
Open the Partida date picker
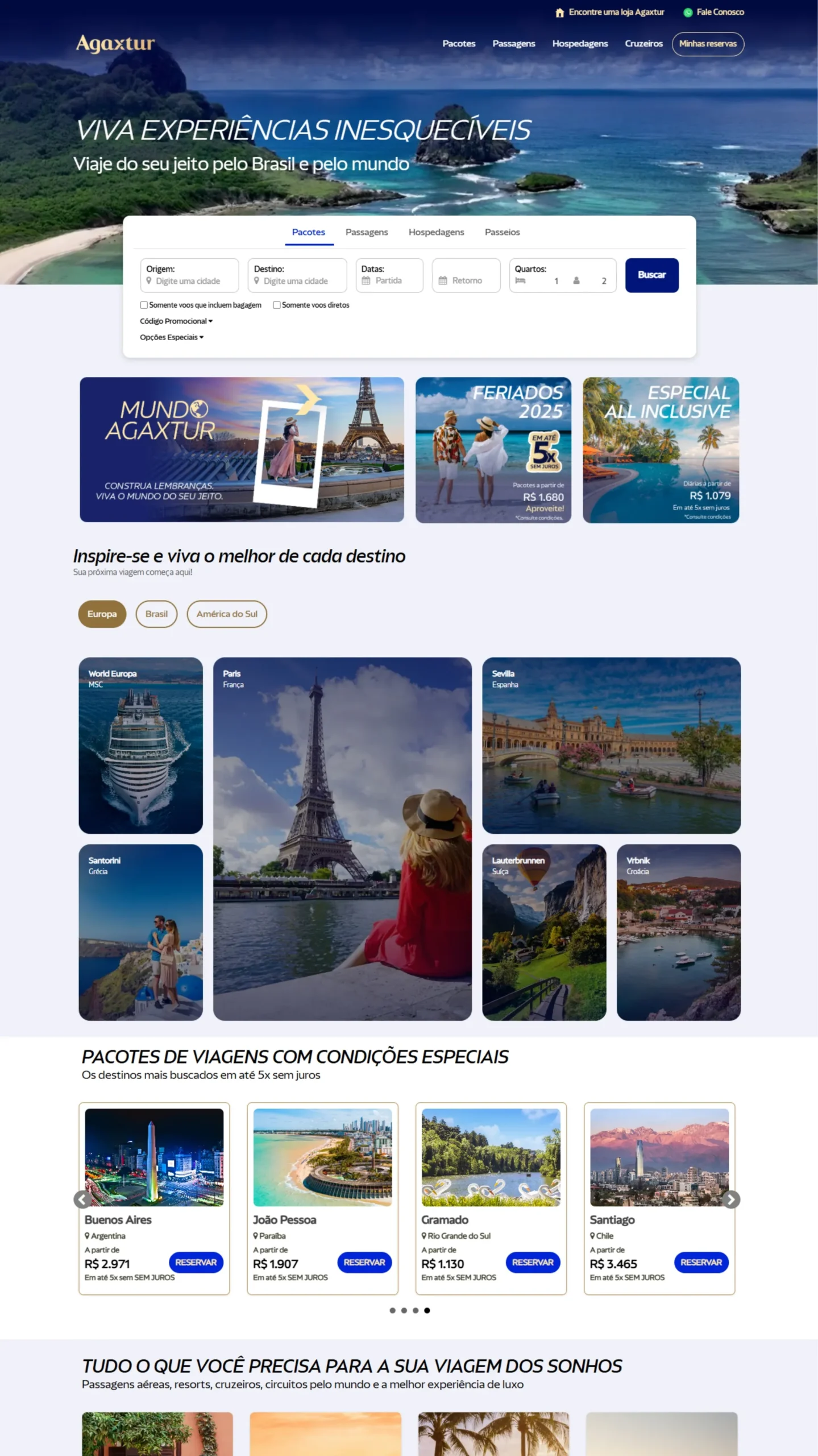pos(389,280)
